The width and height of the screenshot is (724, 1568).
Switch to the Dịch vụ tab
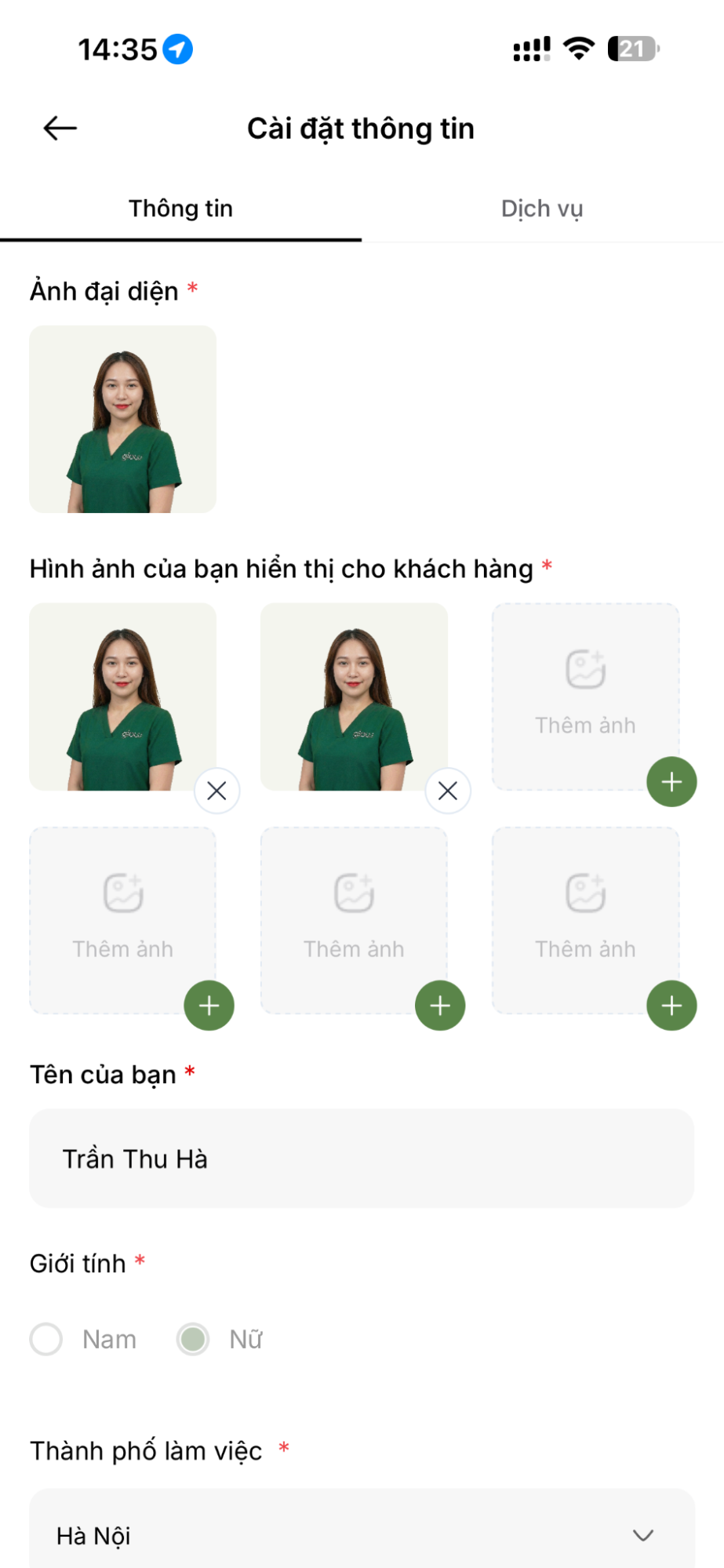tap(542, 209)
